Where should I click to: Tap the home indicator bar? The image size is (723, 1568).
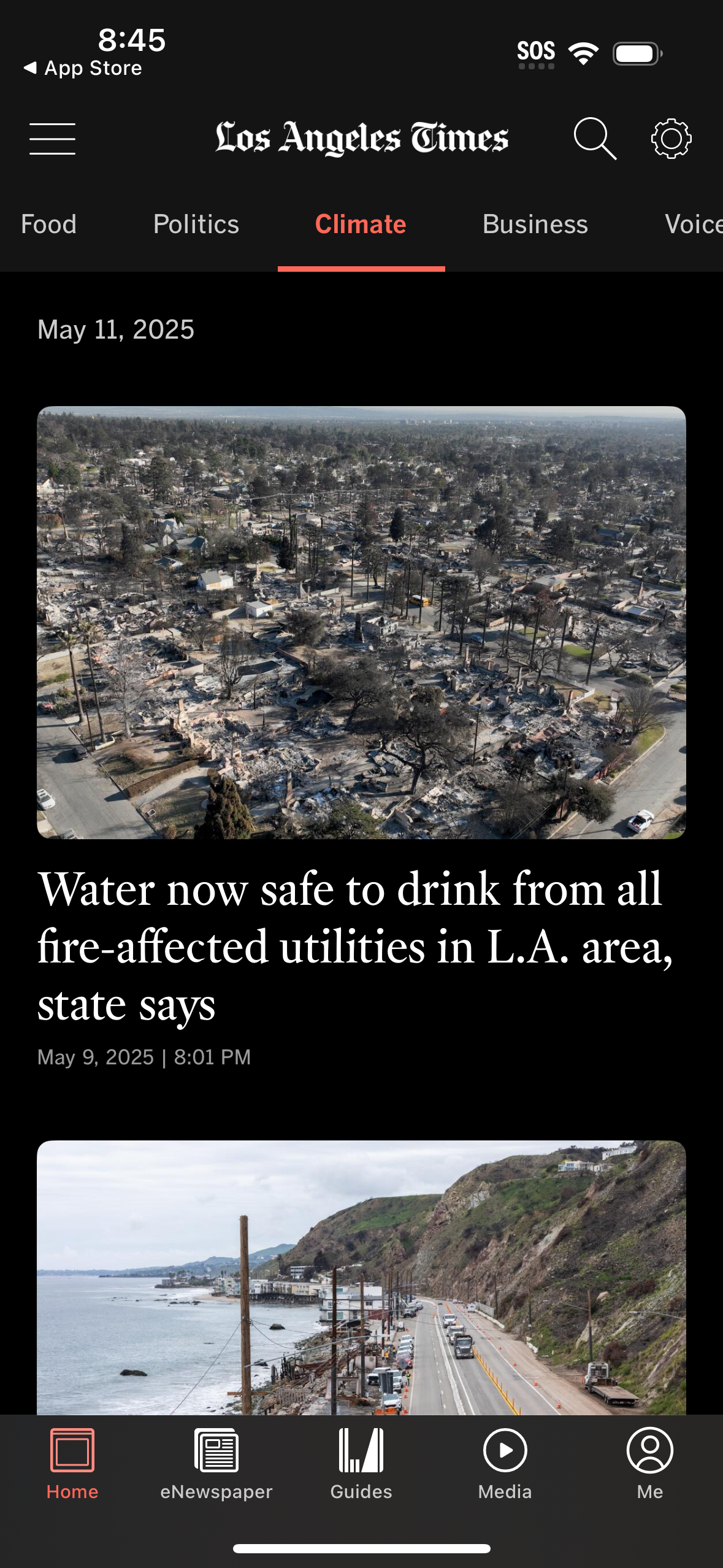(361, 1547)
